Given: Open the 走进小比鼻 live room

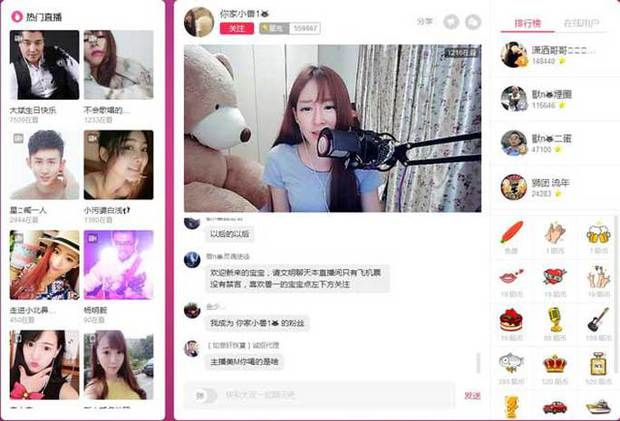Looking at the screenshot, I should pyautogui.click(x=44, y=264).
